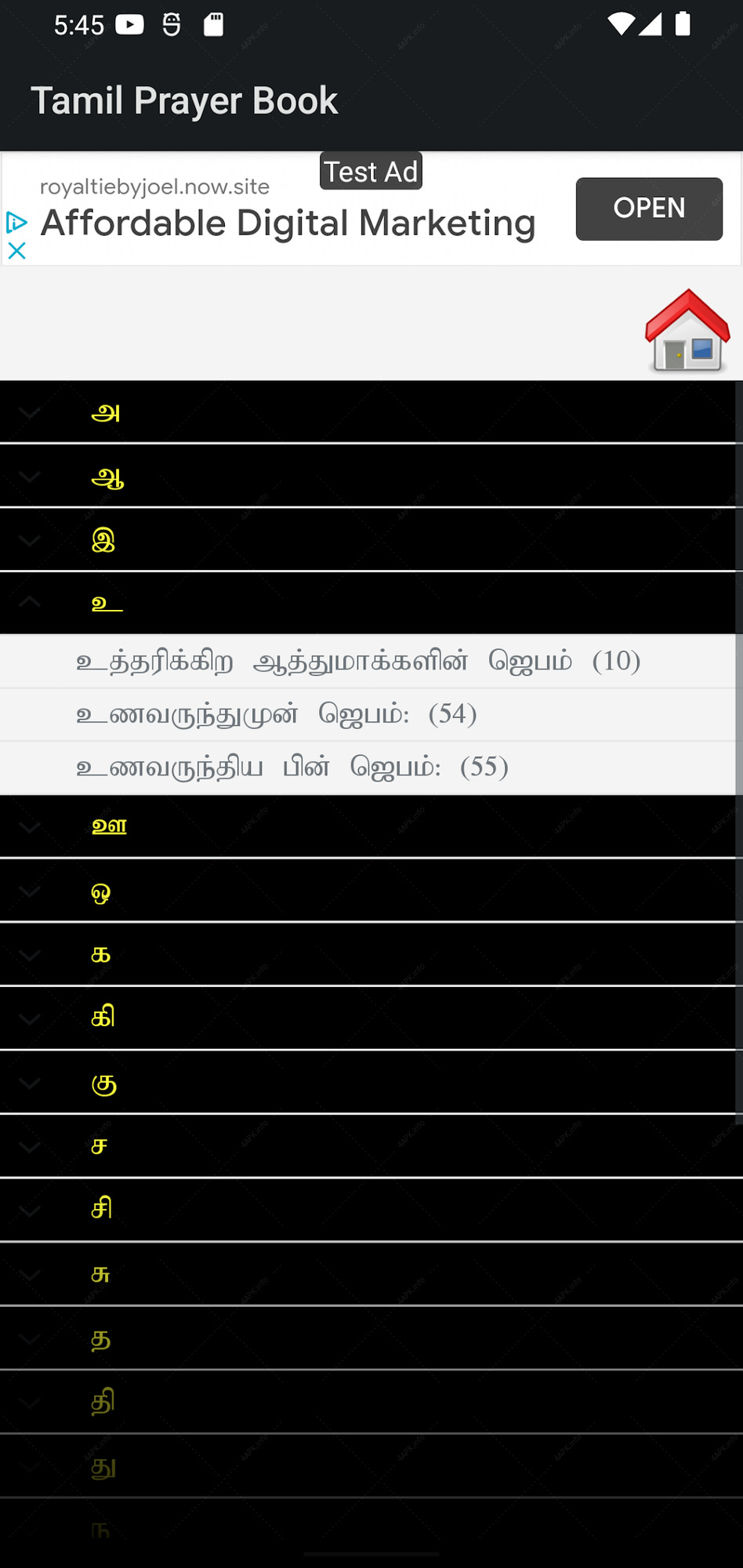Viewport: 743px width, 1568px height.
Task: Expand the ஒ section
Action: 371,891
